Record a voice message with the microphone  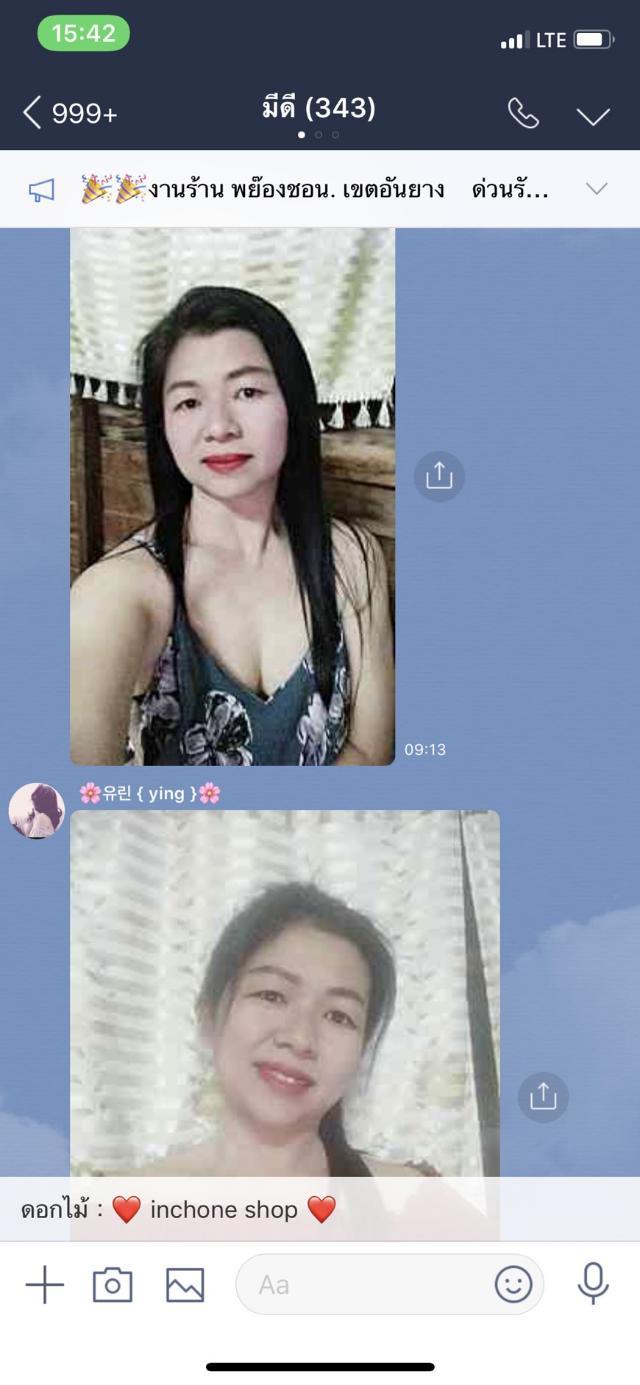click(593, 1283)
